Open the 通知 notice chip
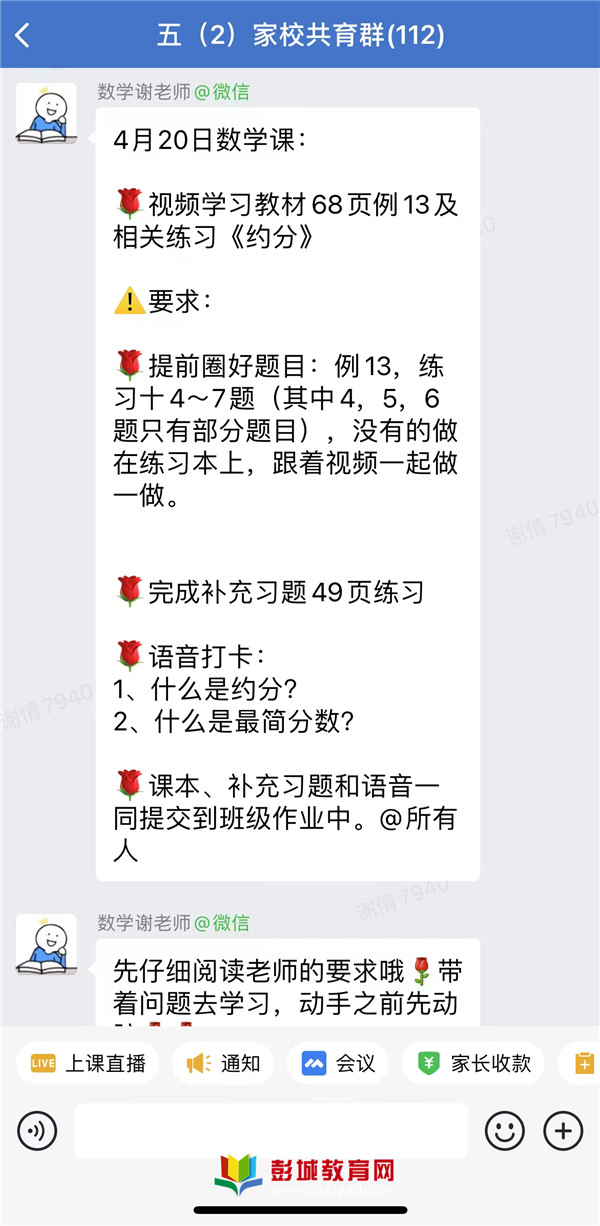The width and height of the screenshot is (600, 1226). tap(224, 1063)
